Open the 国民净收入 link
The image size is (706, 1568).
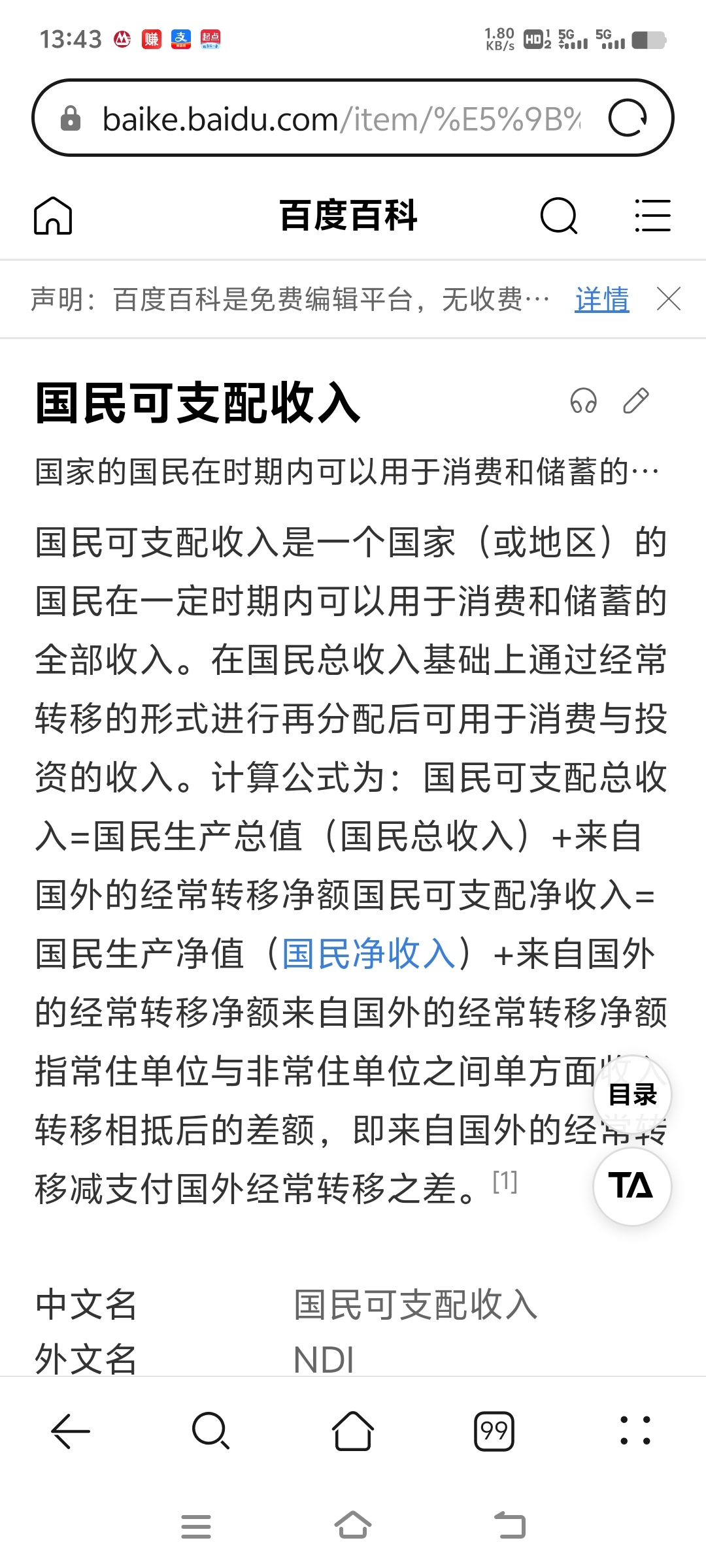[x=368, y=954]
